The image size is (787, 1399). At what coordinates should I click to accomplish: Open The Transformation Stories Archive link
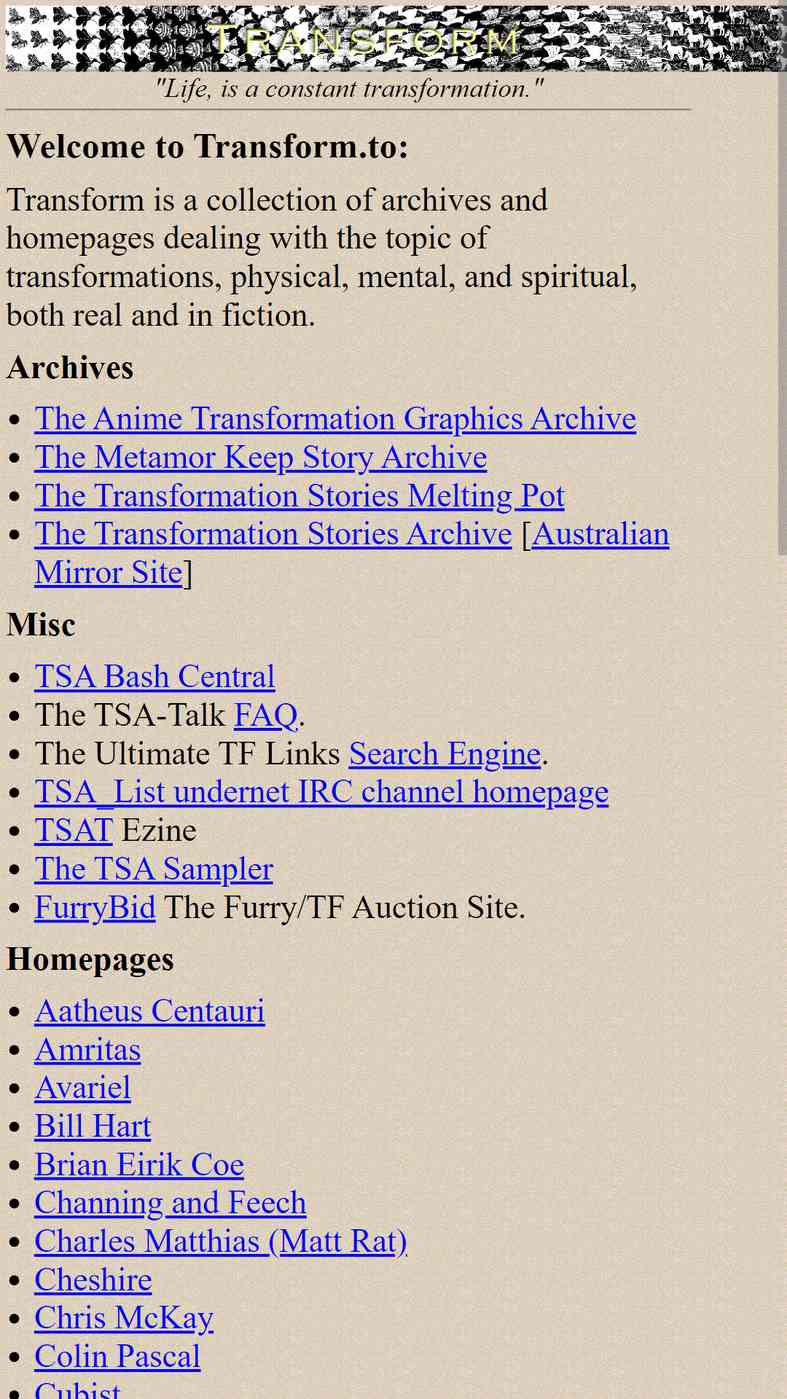point(273,534)
